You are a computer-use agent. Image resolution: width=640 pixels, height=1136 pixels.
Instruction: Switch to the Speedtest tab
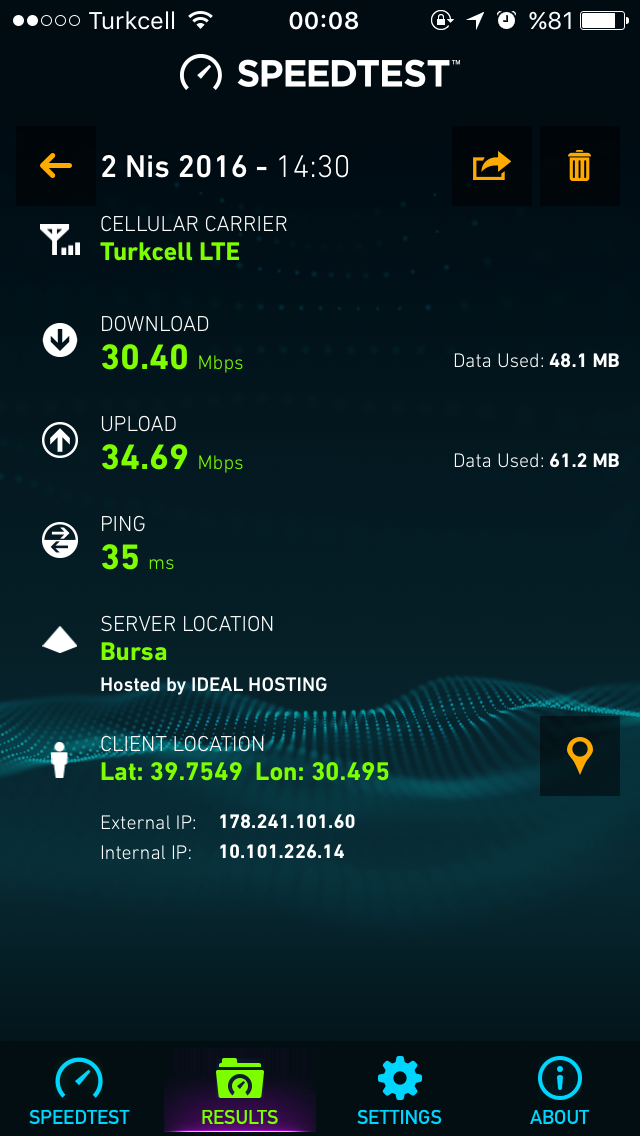click(79, 1090)
